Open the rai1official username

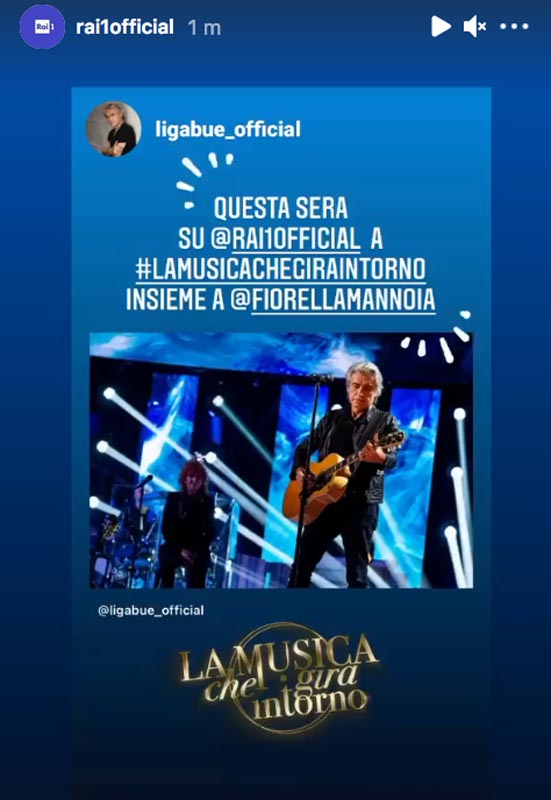(x=124, y=27)
